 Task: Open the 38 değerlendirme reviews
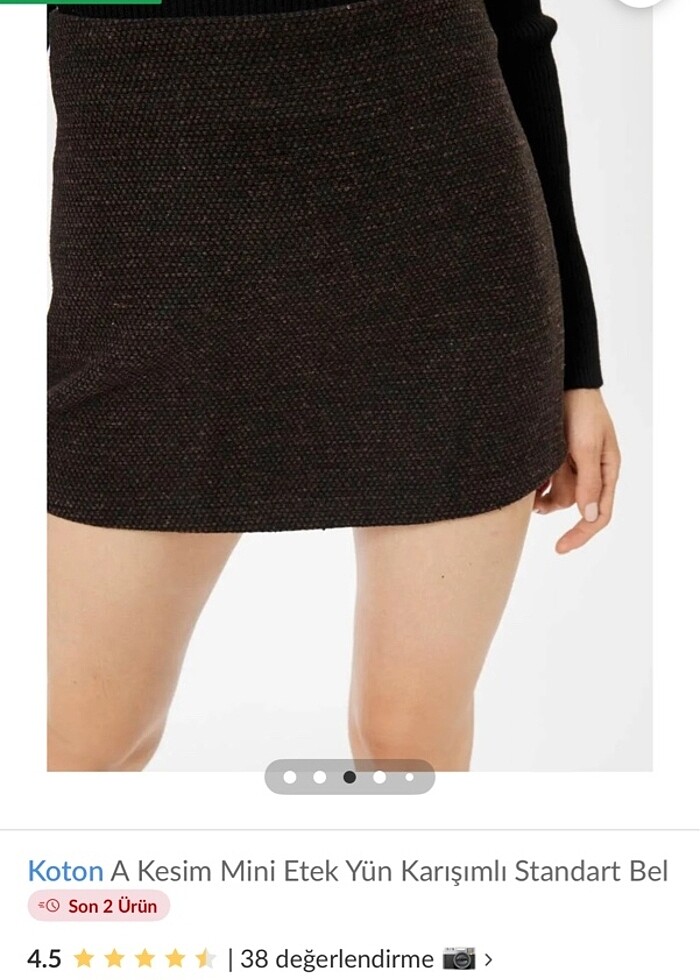coord(338,958)
